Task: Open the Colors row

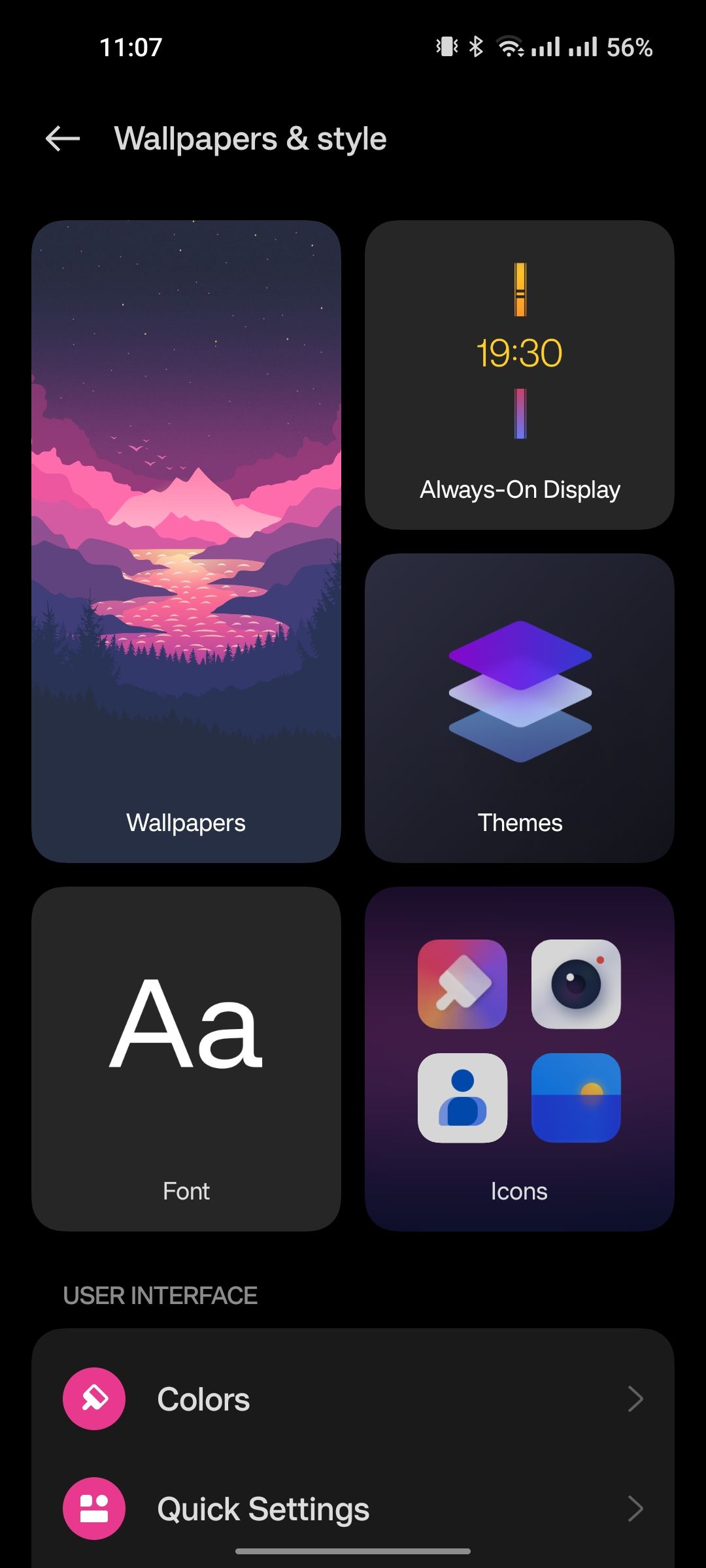Action: pyautogui.click(x=353, y=1399)
